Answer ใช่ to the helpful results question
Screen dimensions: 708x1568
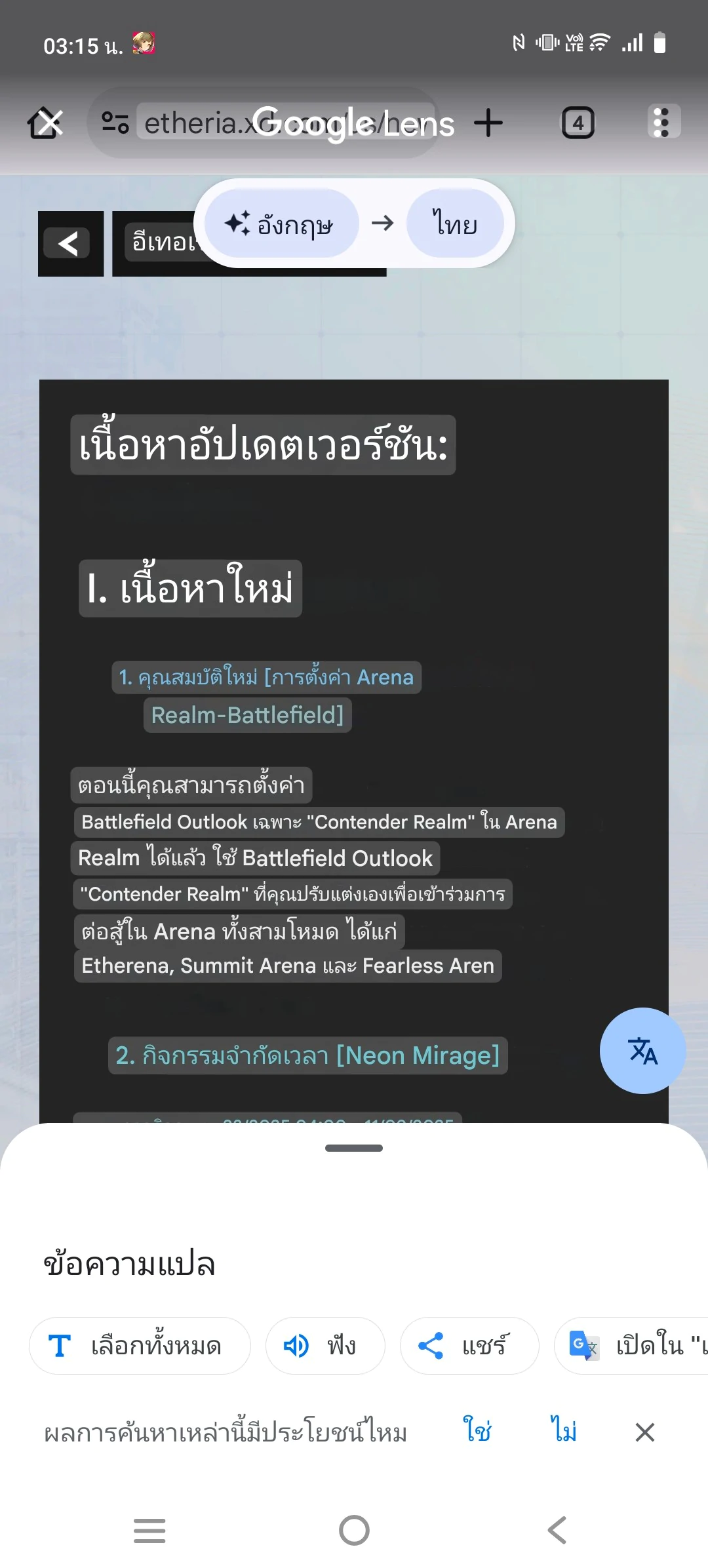477,1430
